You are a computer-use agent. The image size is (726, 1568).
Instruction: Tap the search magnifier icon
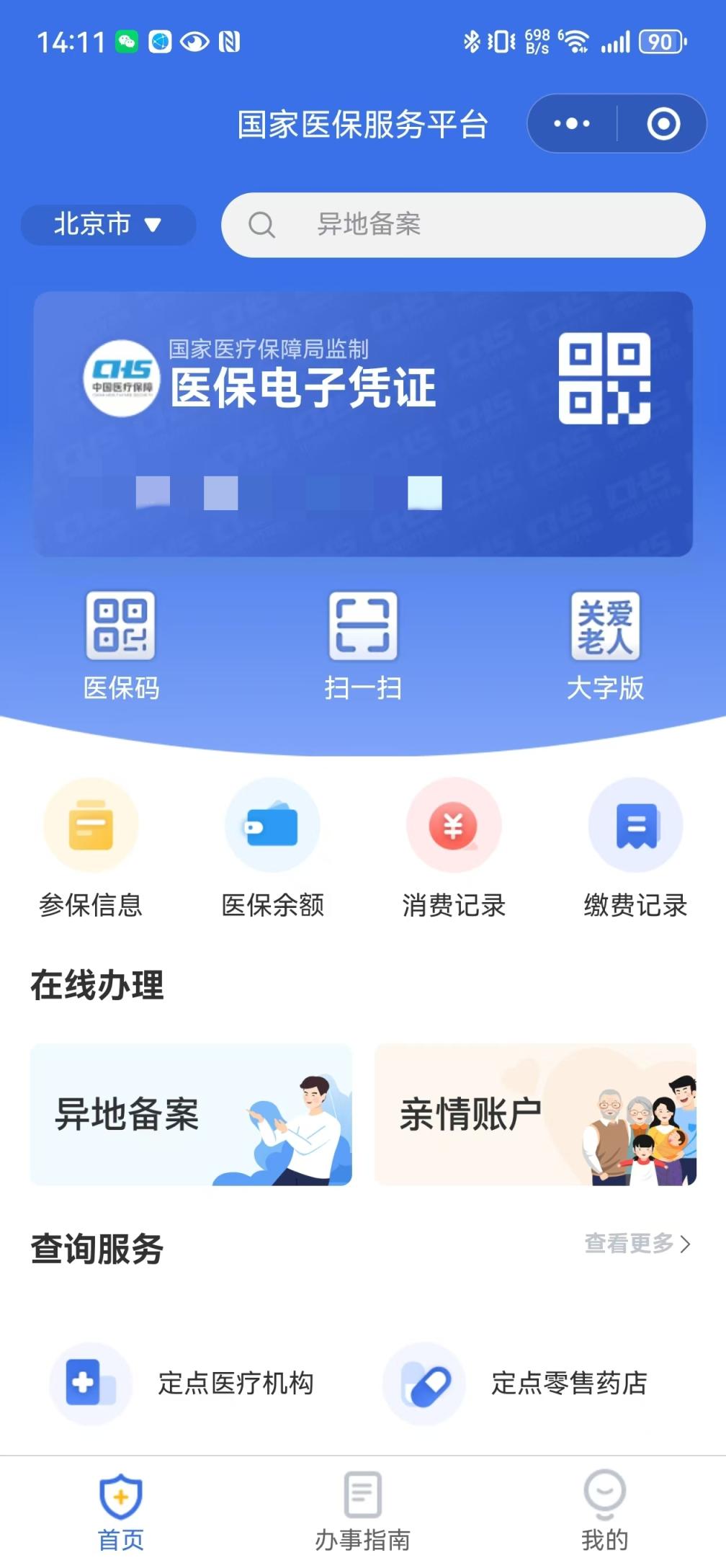(261, 225)
